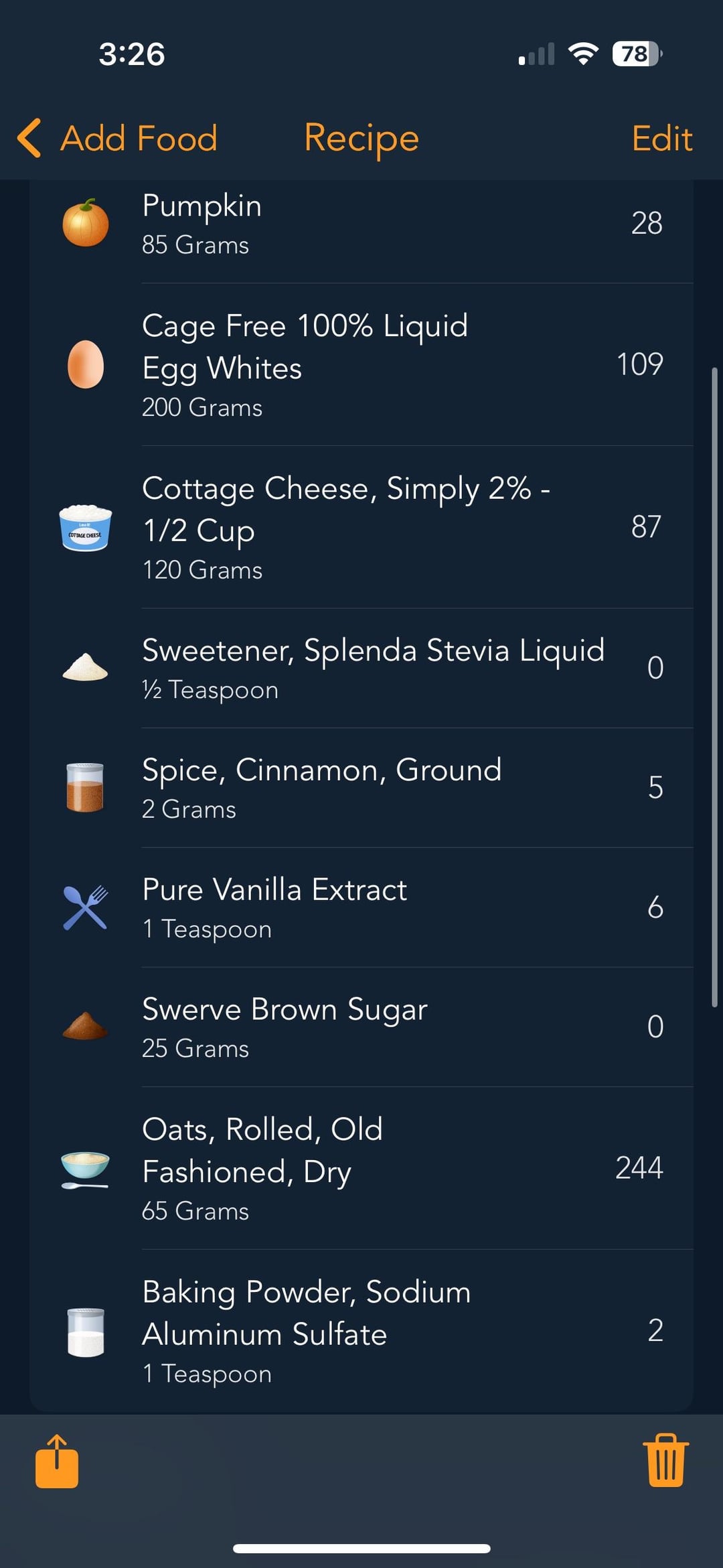Delete the recipe with the trash icon
The image size is (723, 1568).
pyautogui.click(x=665, y=1460)
